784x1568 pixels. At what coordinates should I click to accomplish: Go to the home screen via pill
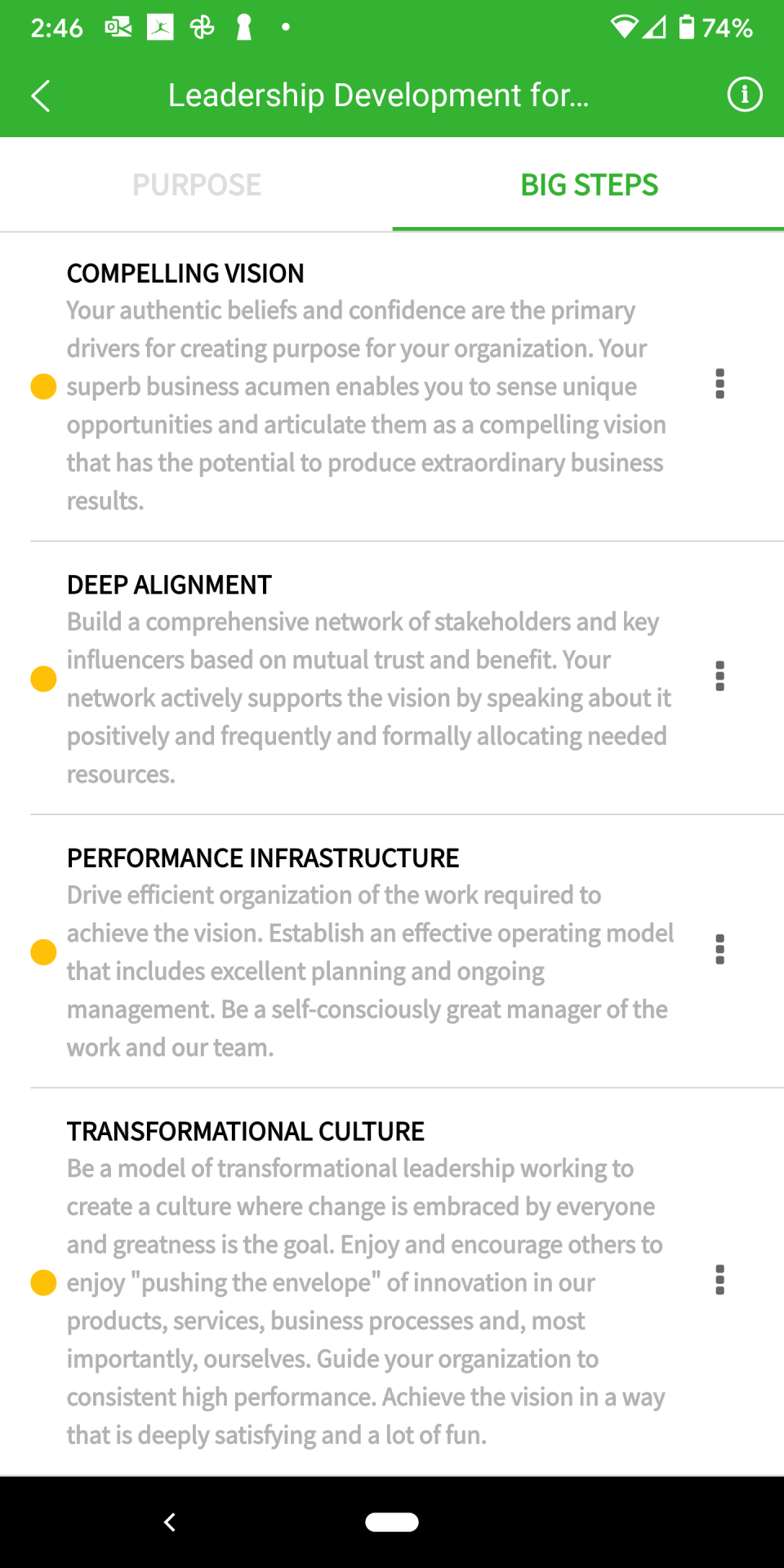tap(392, 1522)
